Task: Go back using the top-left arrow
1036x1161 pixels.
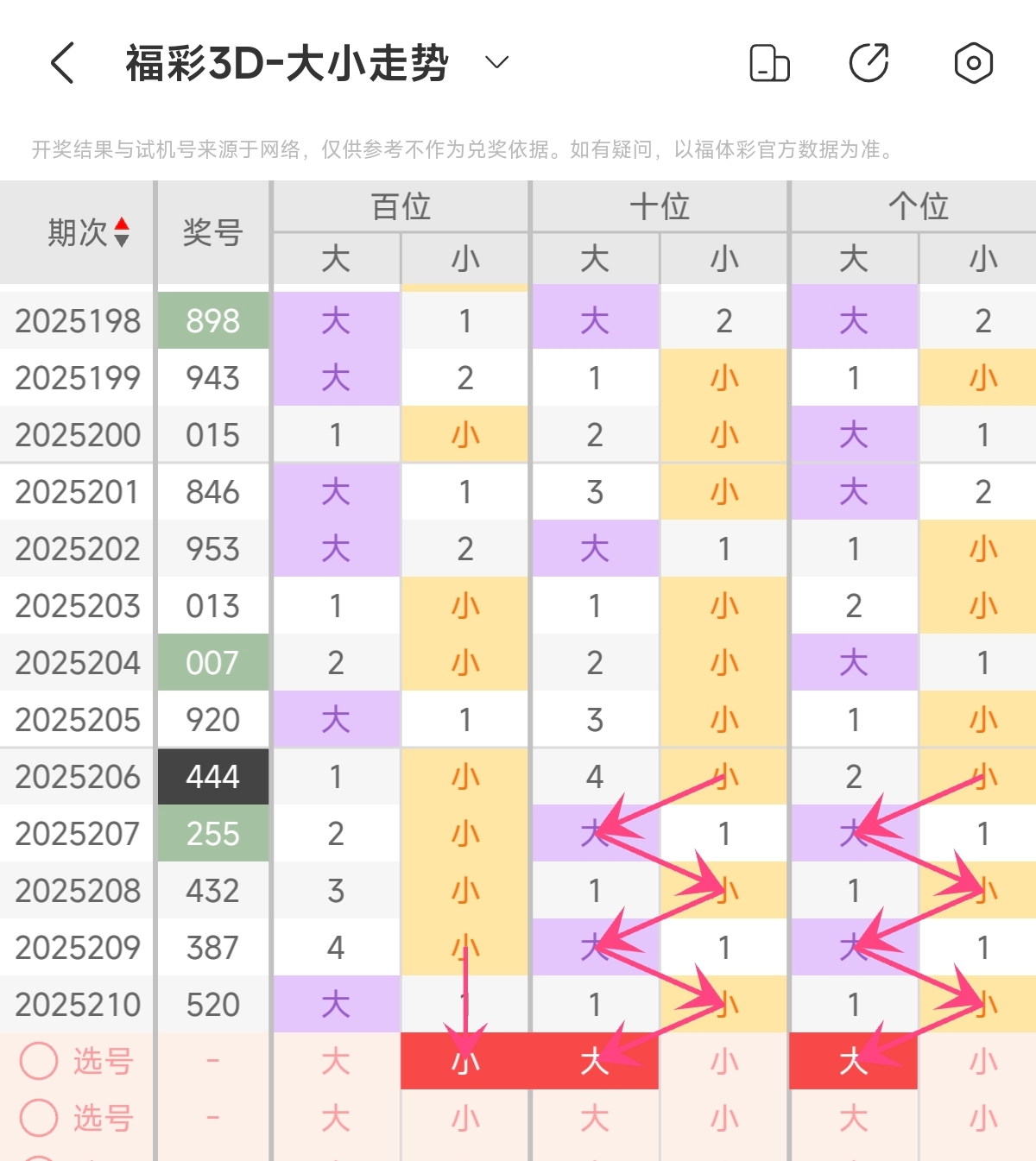Action: (63, 63)
